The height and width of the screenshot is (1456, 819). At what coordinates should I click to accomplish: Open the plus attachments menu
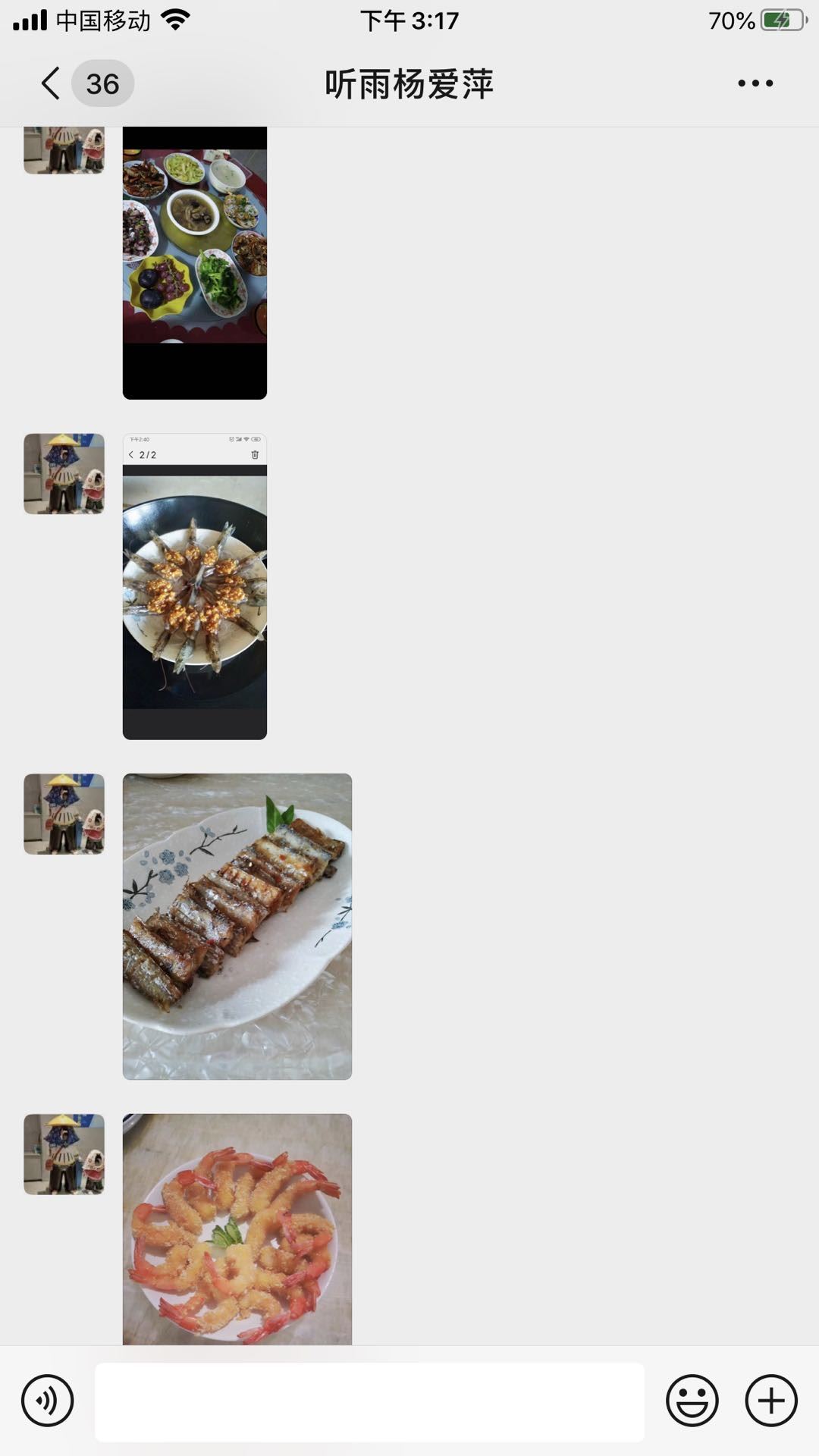[x=771, y=1401]
